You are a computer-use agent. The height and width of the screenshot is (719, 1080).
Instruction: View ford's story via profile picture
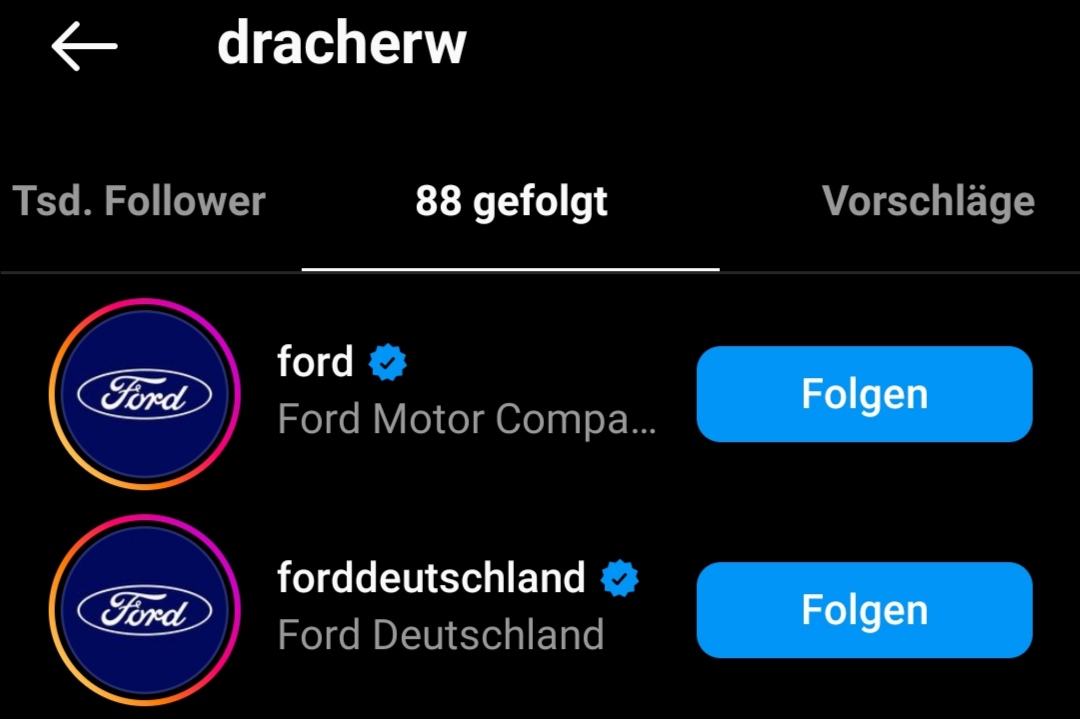point(145,394)
